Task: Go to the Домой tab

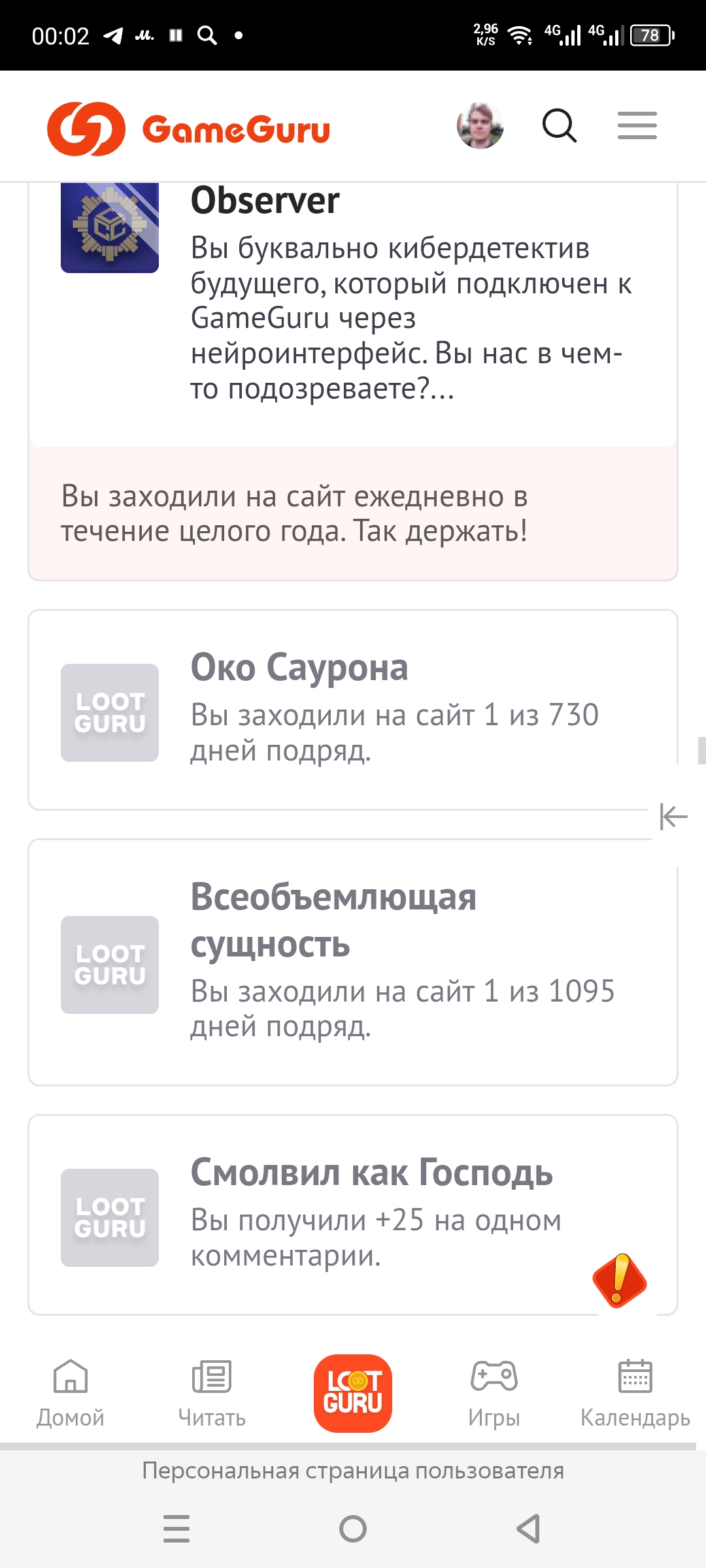Action: [x=71, y=1393]
